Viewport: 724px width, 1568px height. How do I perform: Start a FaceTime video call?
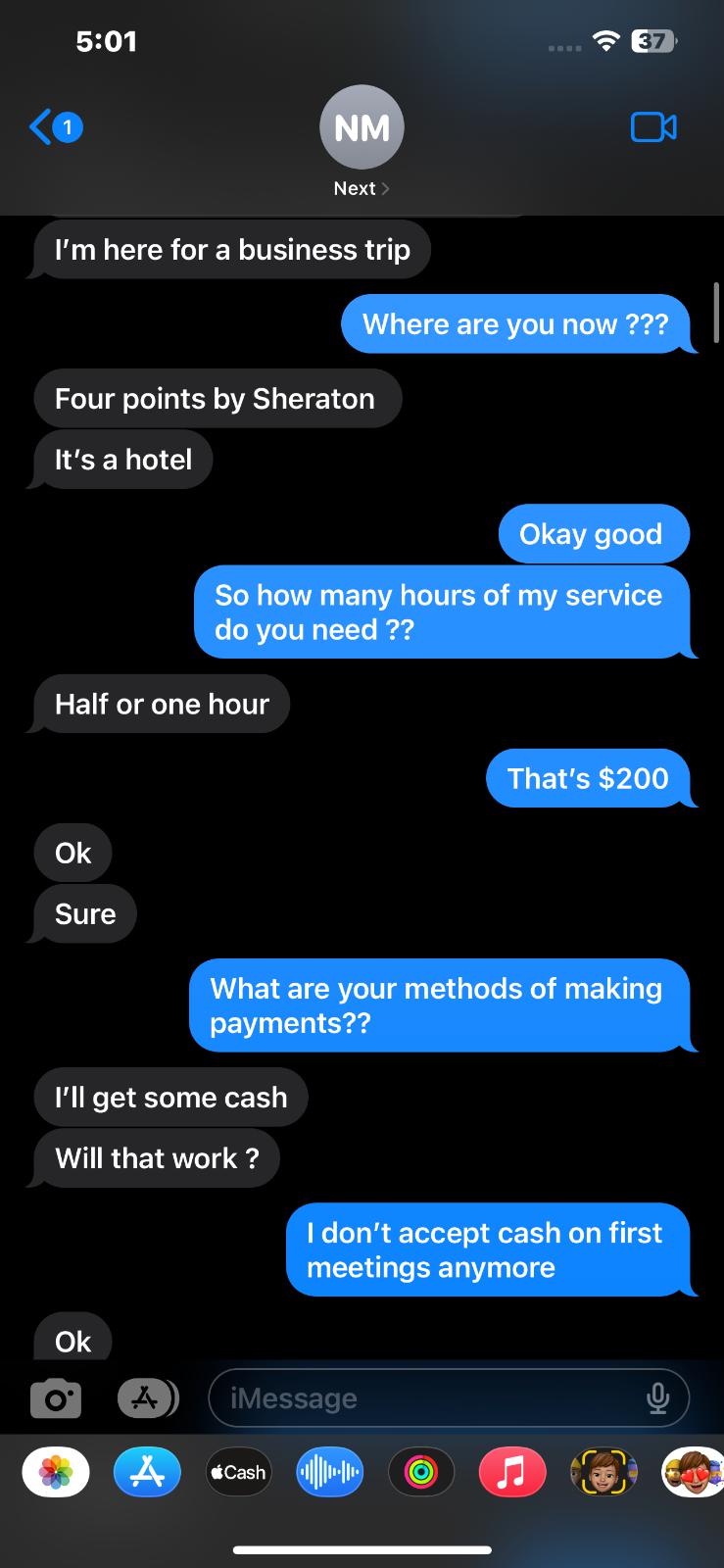pos(653,127)
